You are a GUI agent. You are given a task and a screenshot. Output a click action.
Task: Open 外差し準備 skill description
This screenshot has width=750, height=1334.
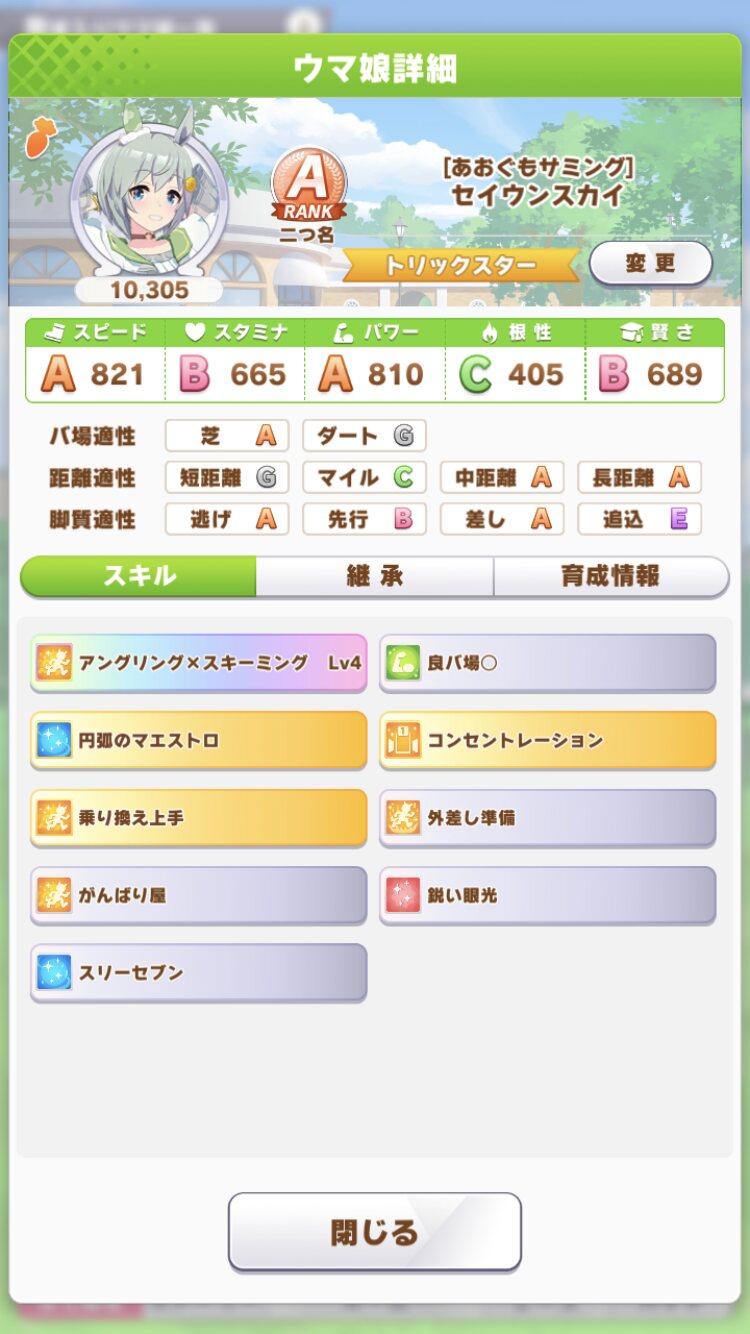coord(547,817)
